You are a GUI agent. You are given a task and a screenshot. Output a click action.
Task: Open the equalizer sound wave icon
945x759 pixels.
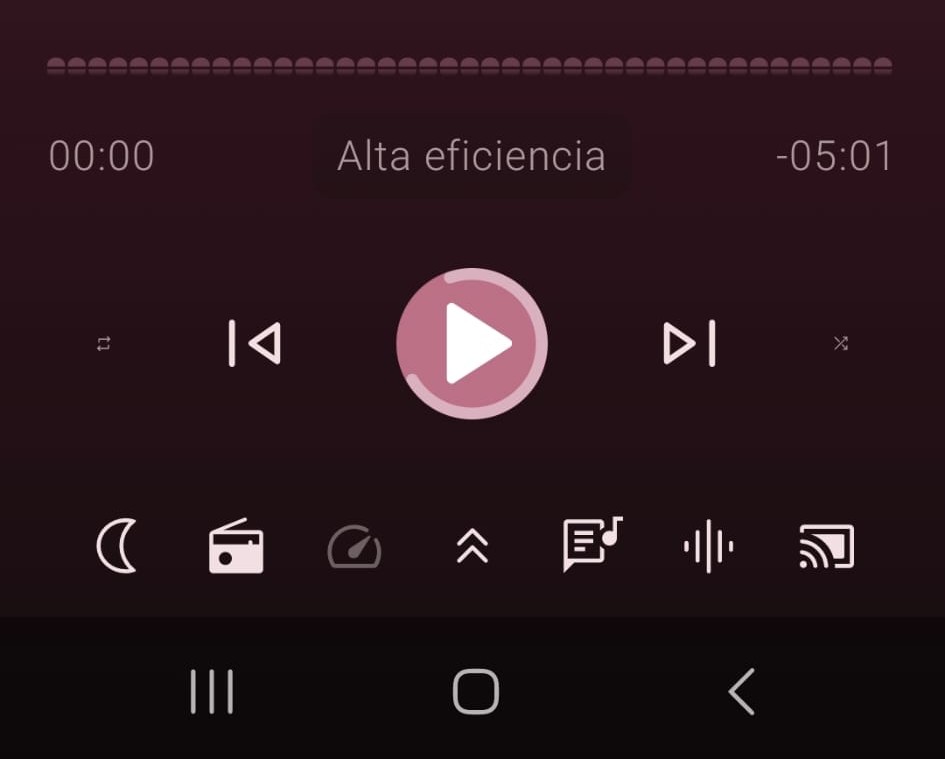pos(709,546)
